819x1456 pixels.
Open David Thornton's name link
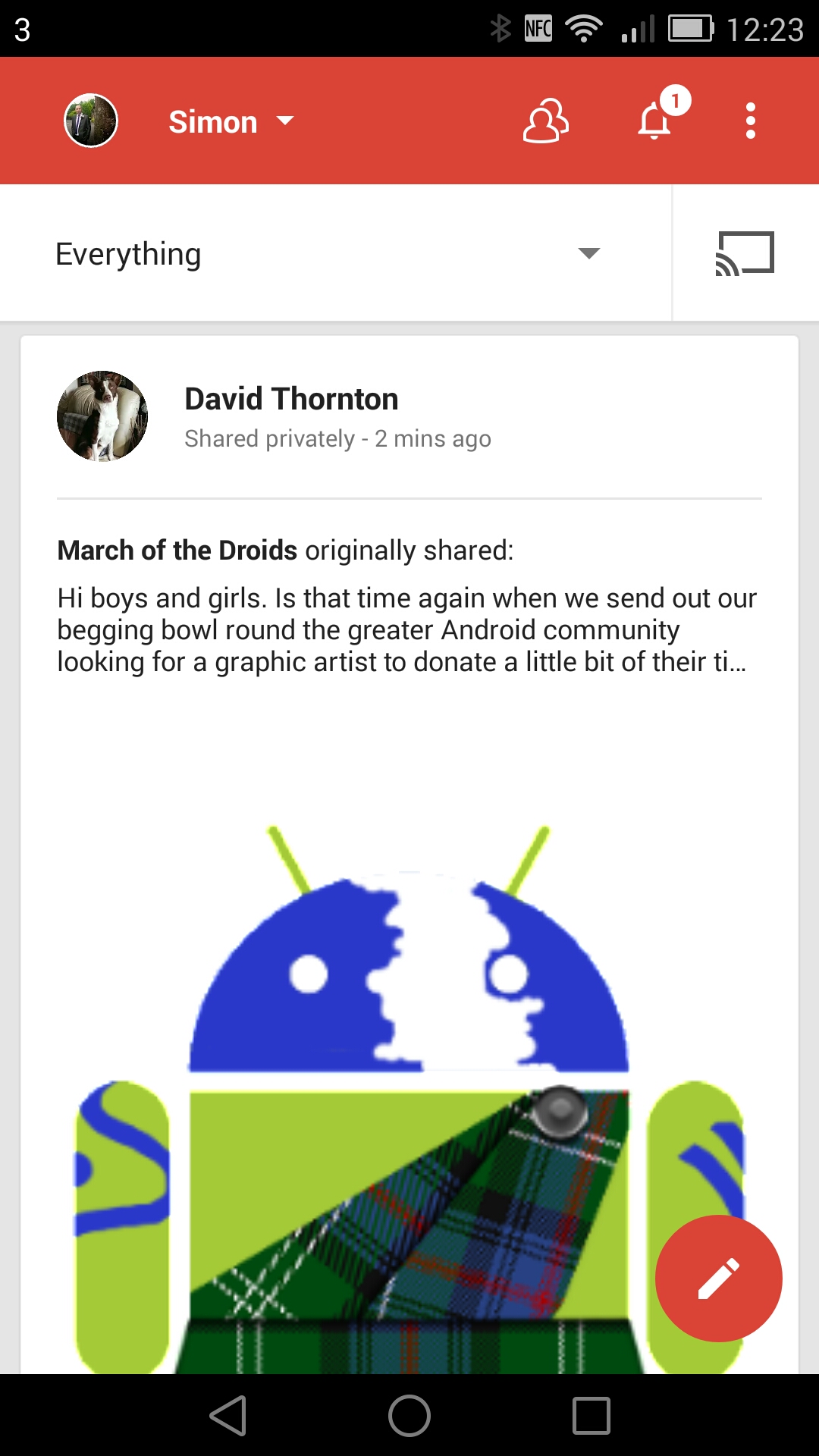(x=291, y=399)
